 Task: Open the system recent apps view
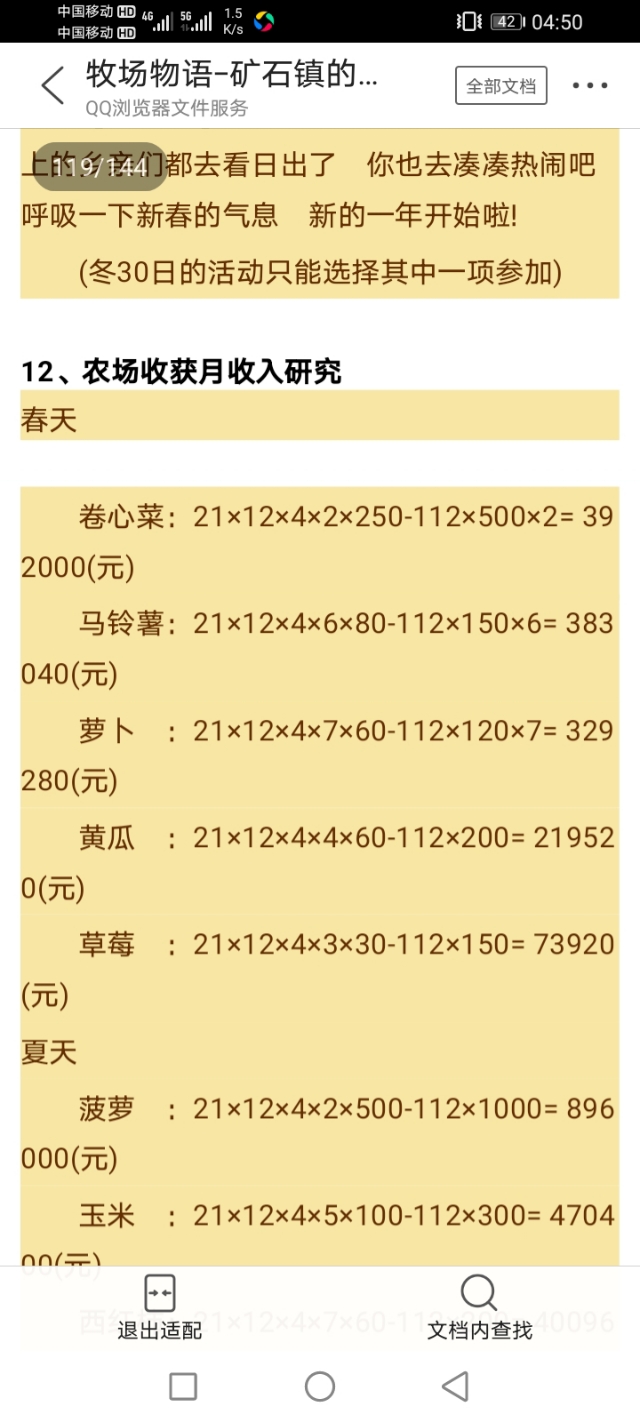pos(183,1386)
